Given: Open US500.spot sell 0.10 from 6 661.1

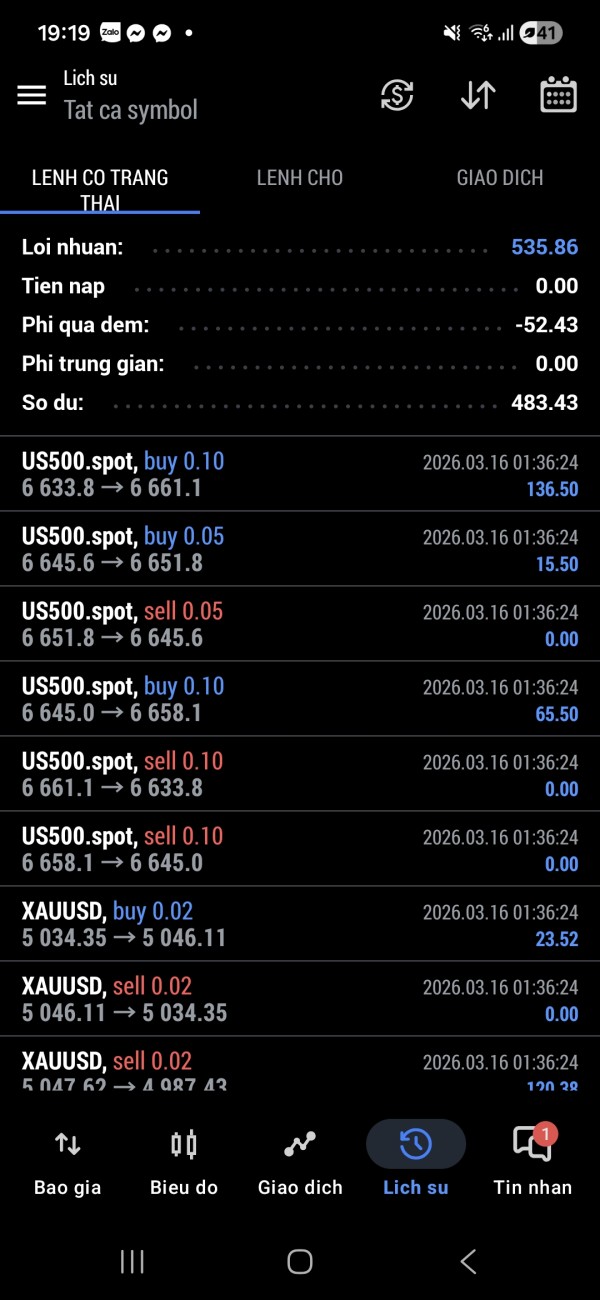Looking at the screenshot, I should pos(300,774).
